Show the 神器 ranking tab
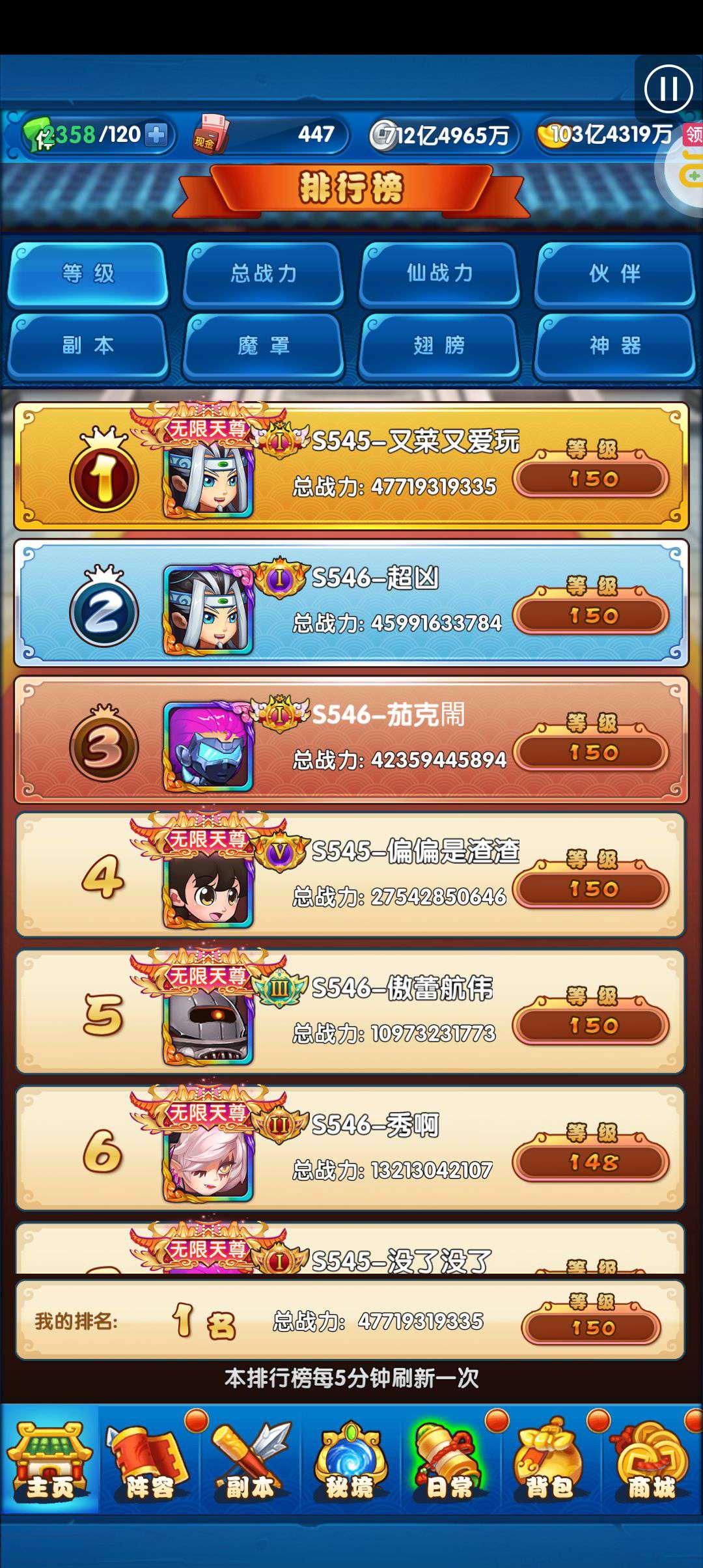Image resolution: width=703 pixels, height=1568 pixels. click(614, 345)
